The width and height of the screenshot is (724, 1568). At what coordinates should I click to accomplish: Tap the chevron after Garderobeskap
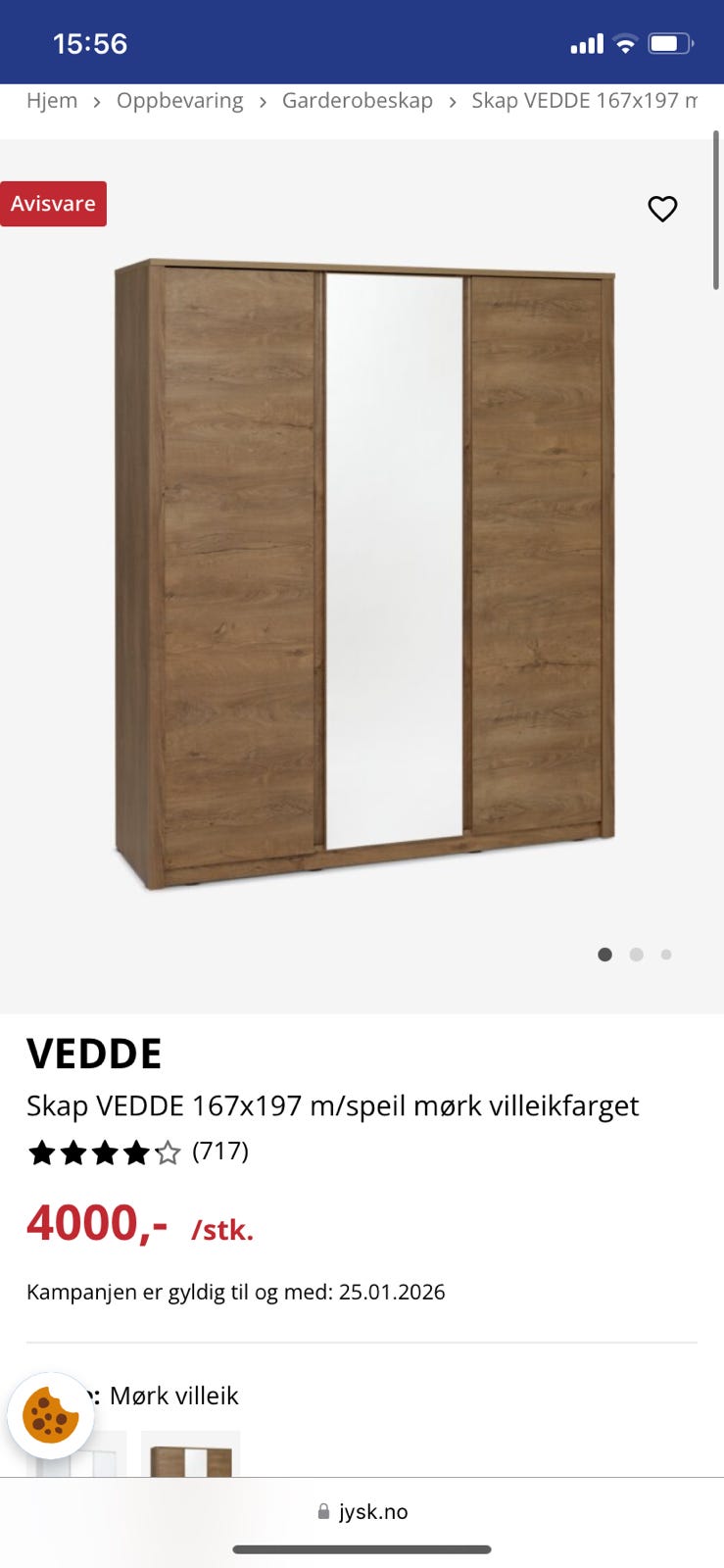[x=451, y=101]
